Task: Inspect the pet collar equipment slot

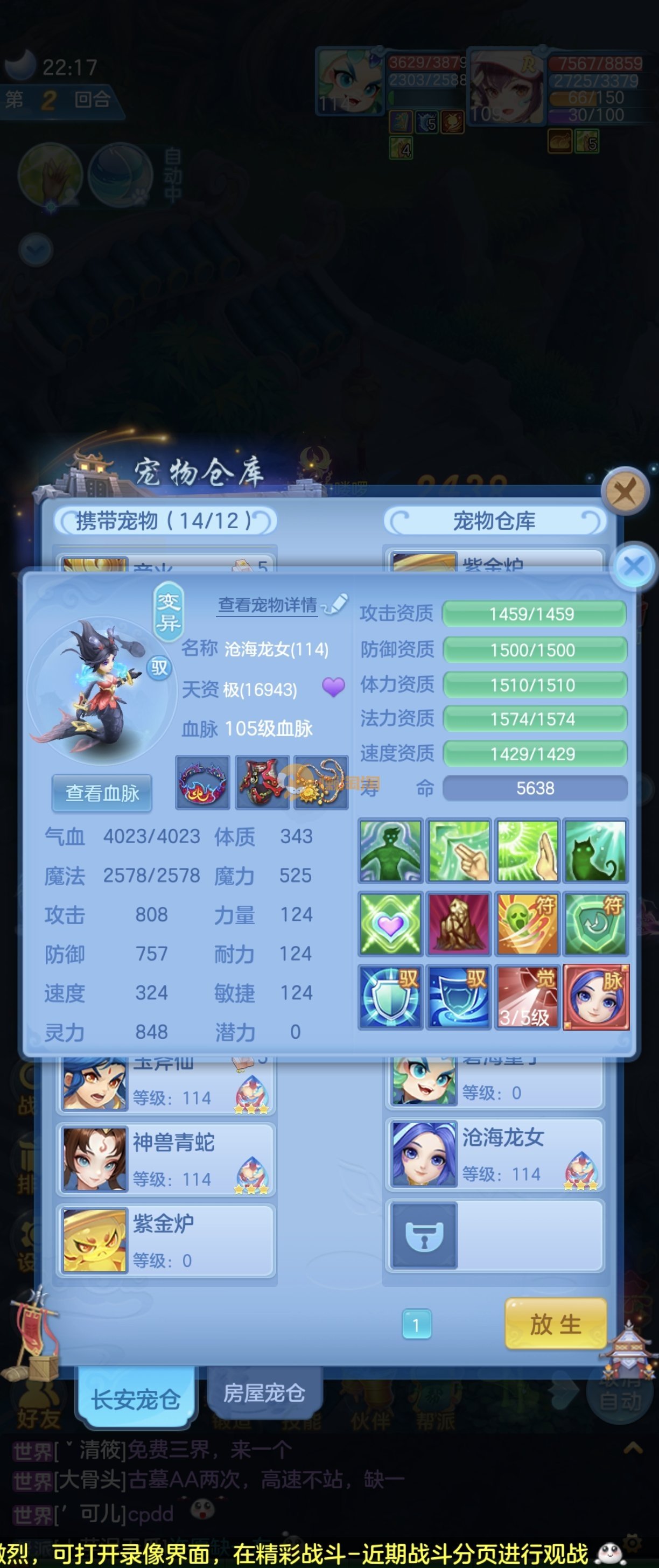Action: [202, 783]
